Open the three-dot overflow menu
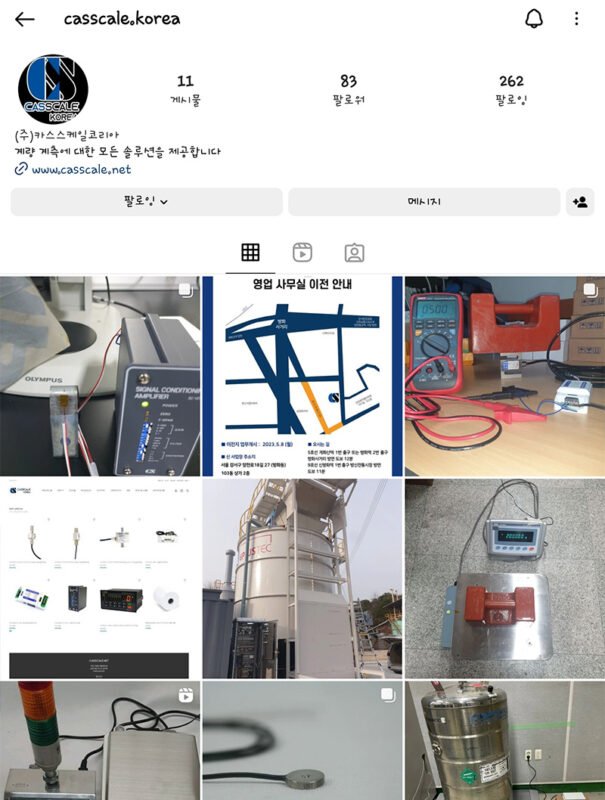This screenshot has width=605, height=800. (x=576, y=19)
